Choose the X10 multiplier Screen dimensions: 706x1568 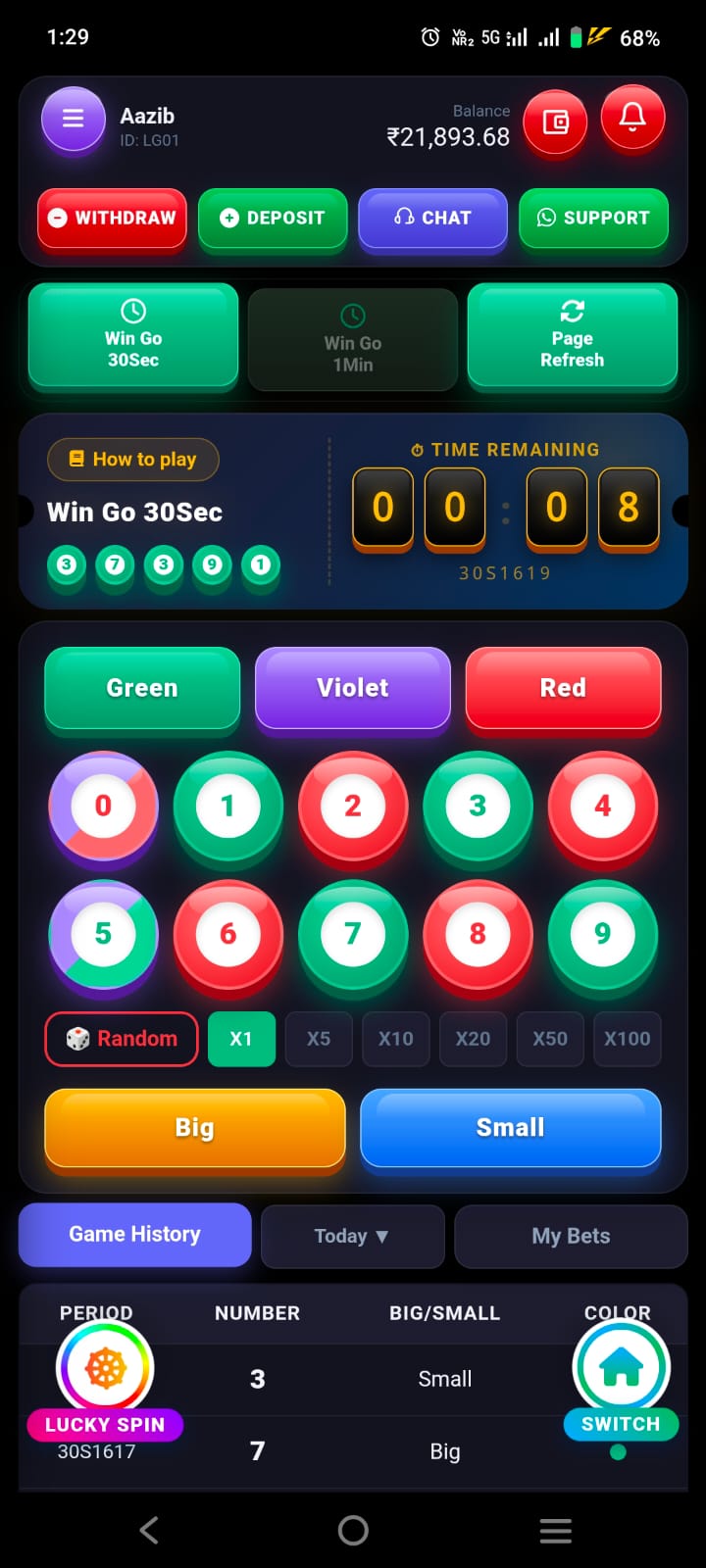pyautogui.click(x=395, y=1039)
